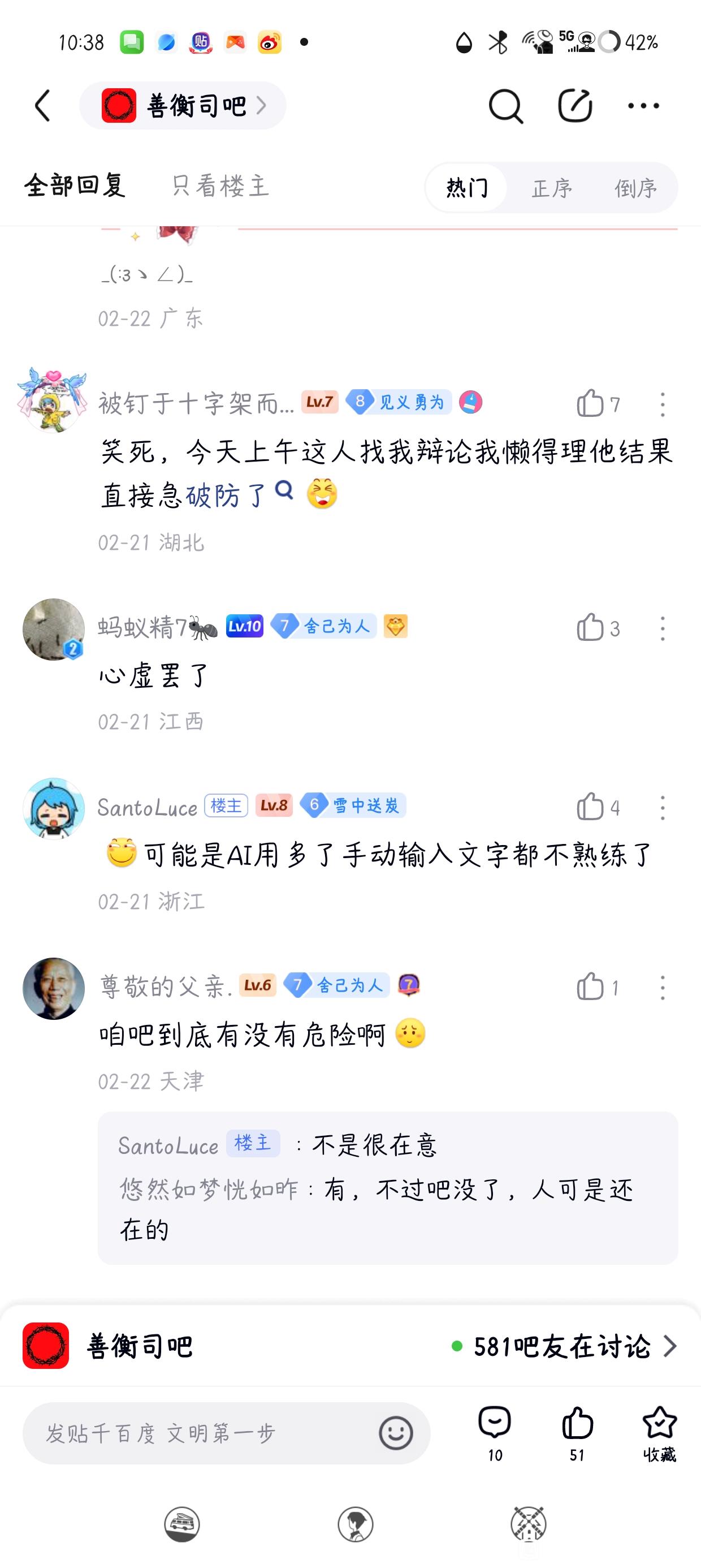Viewport: 701px width, 1568px height.
Task: Switch to the 只看楼主 tab
Action: 220,186
